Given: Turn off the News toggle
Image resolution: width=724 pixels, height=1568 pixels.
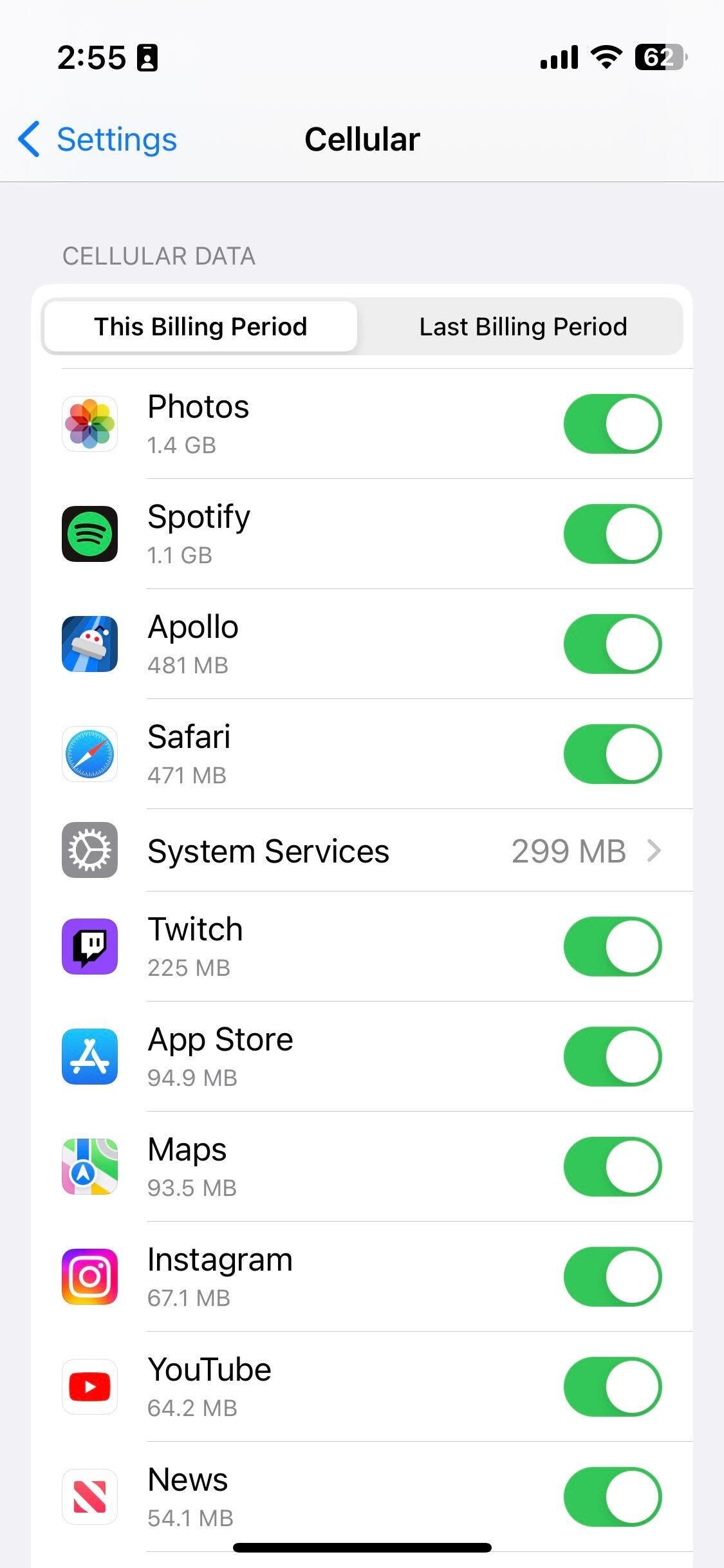Looking at the screenshot, I should [612, 1497].
